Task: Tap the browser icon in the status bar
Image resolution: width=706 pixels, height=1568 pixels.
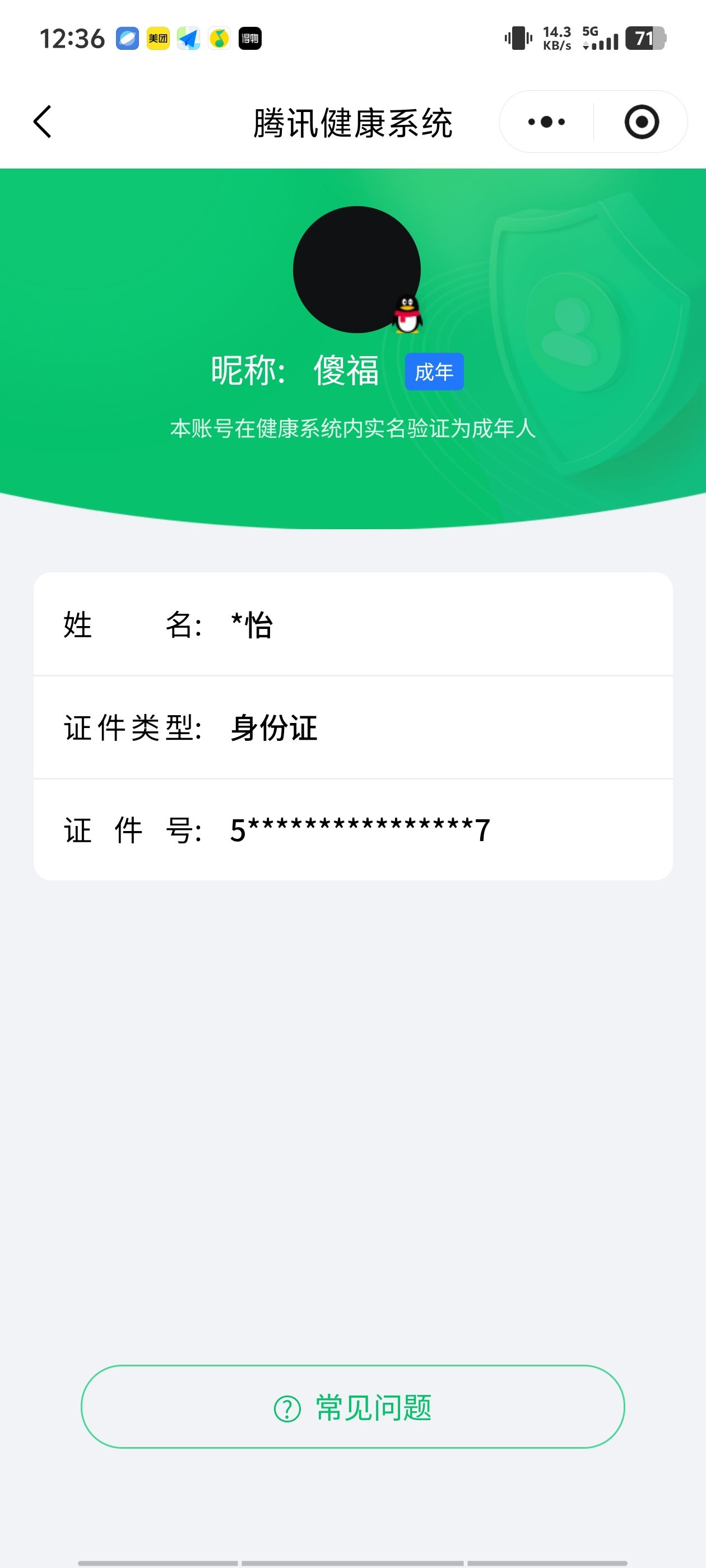Action: [126, 38]
